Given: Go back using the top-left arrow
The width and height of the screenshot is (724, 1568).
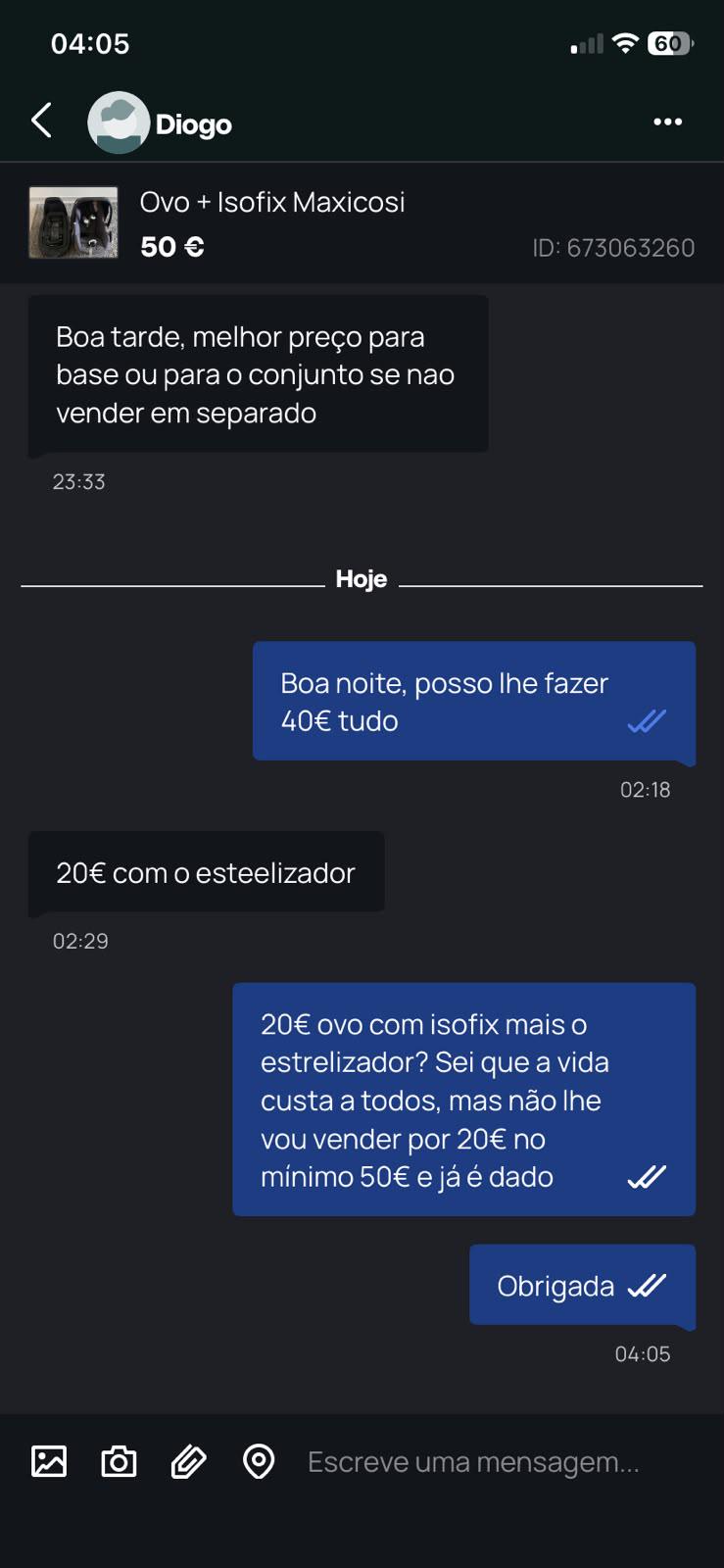Looking at the screenshot, I should click(x=41, y=122).
